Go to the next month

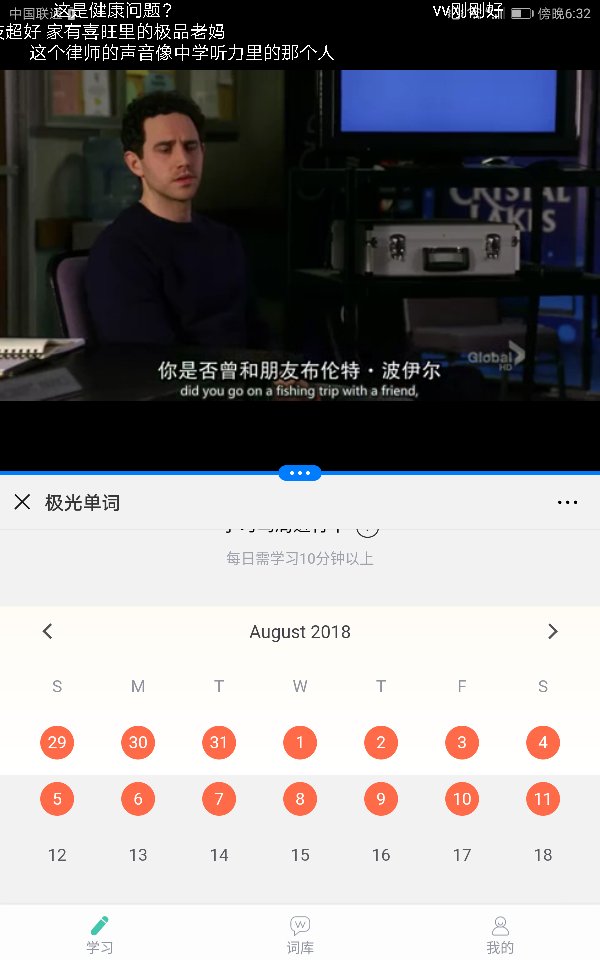click(552, 631)
